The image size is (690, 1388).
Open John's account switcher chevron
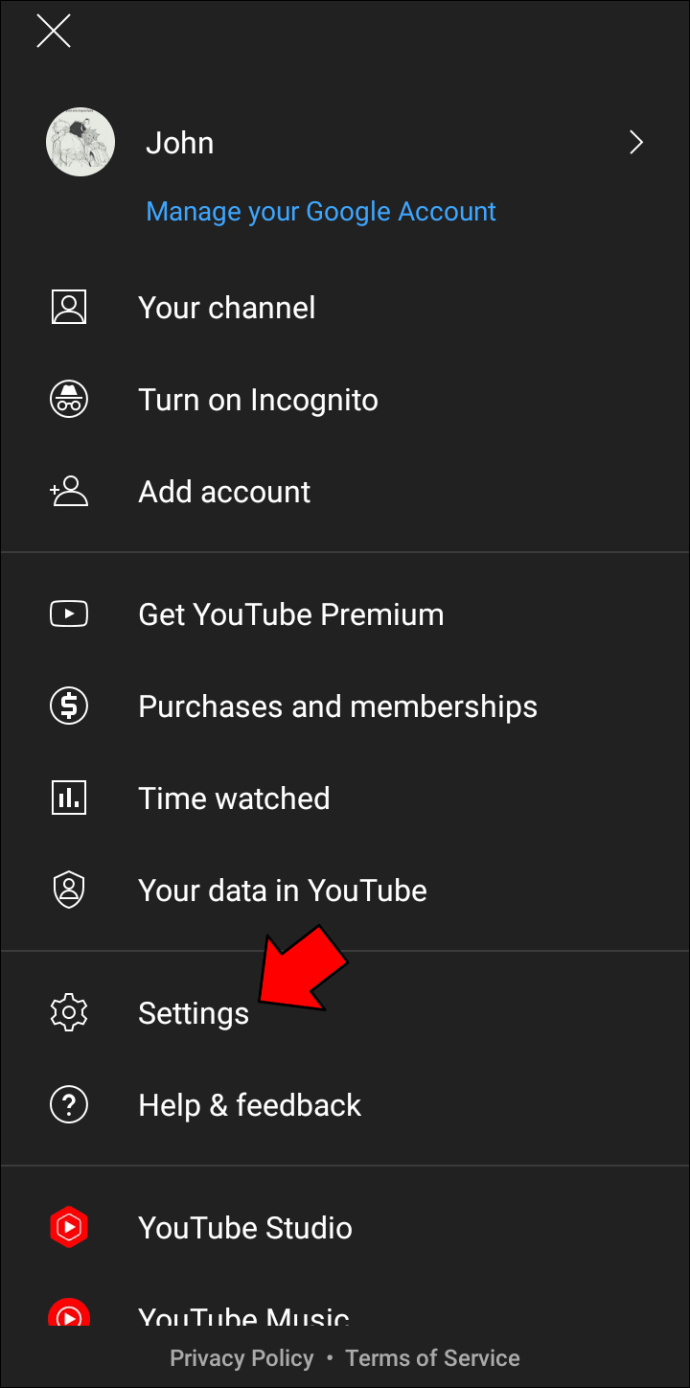coord(636,143)
